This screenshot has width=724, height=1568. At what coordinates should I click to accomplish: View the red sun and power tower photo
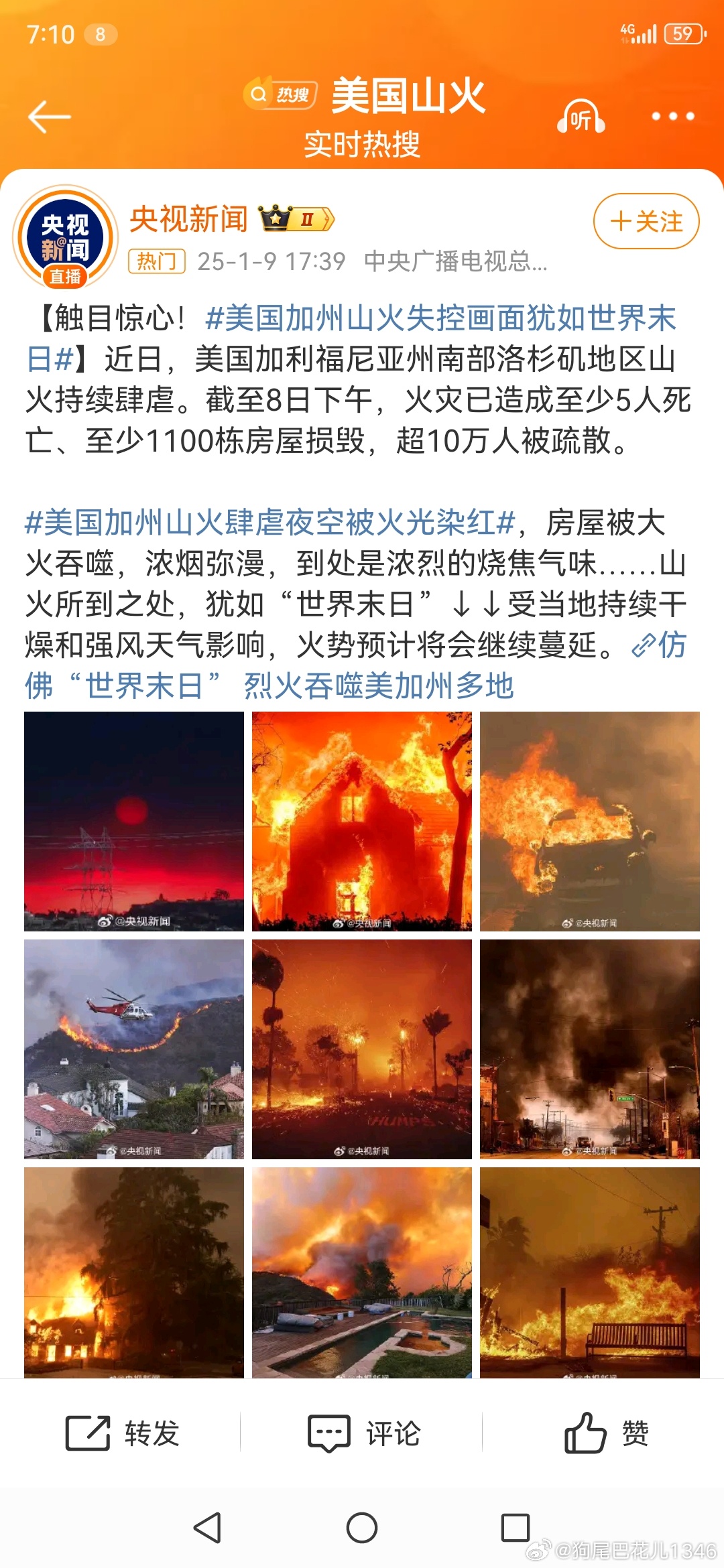click(134, 821)
